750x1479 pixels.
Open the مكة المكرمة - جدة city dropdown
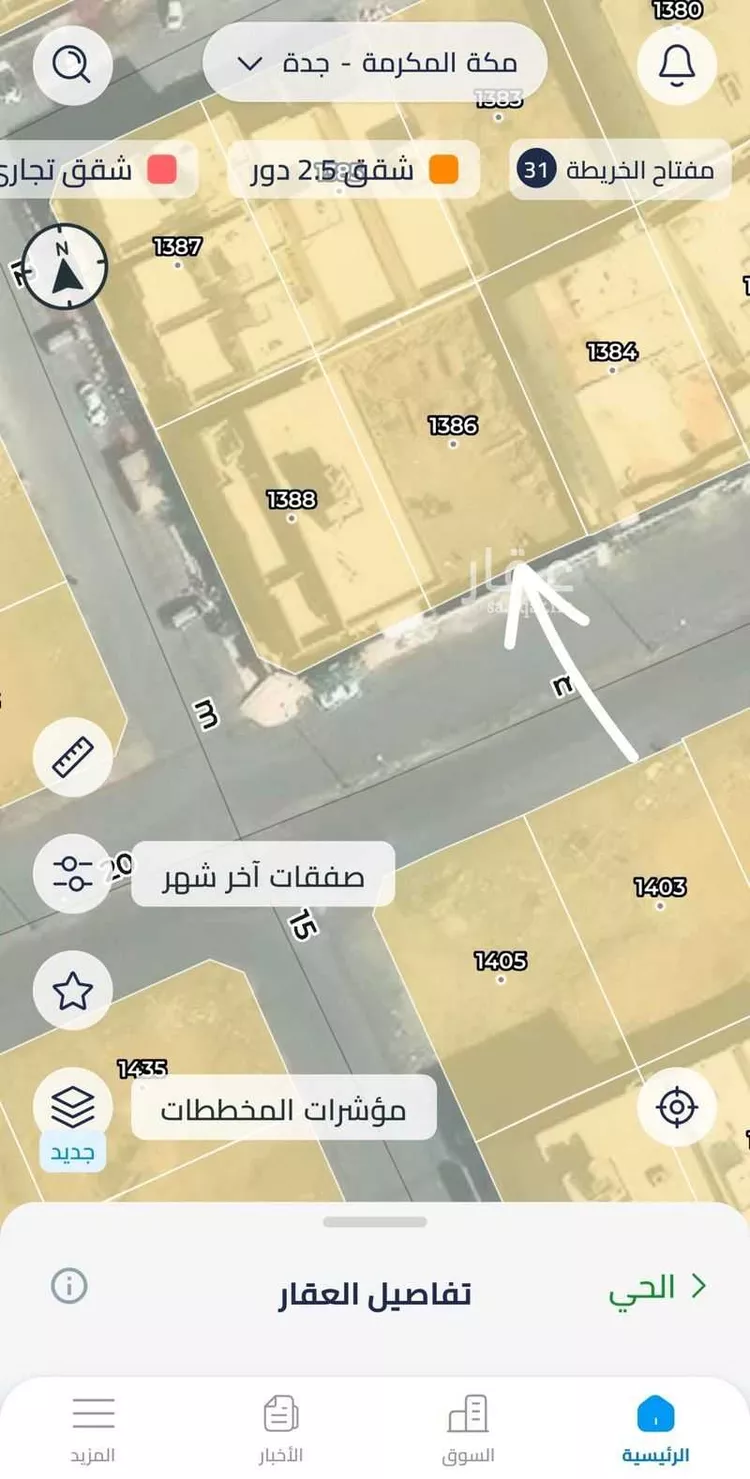click(375, 62)
